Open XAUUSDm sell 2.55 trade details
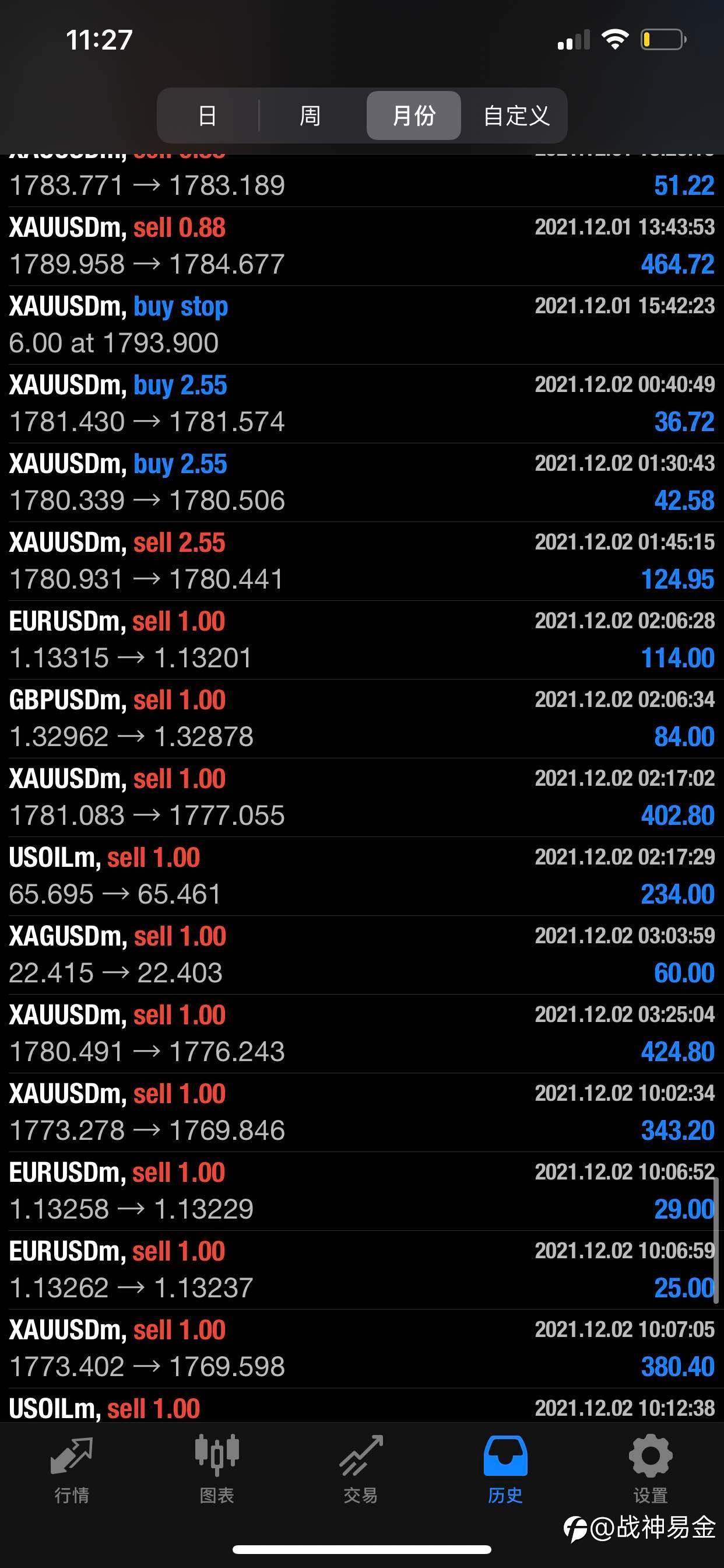The image size is (724, 1568). pos(362,561)
